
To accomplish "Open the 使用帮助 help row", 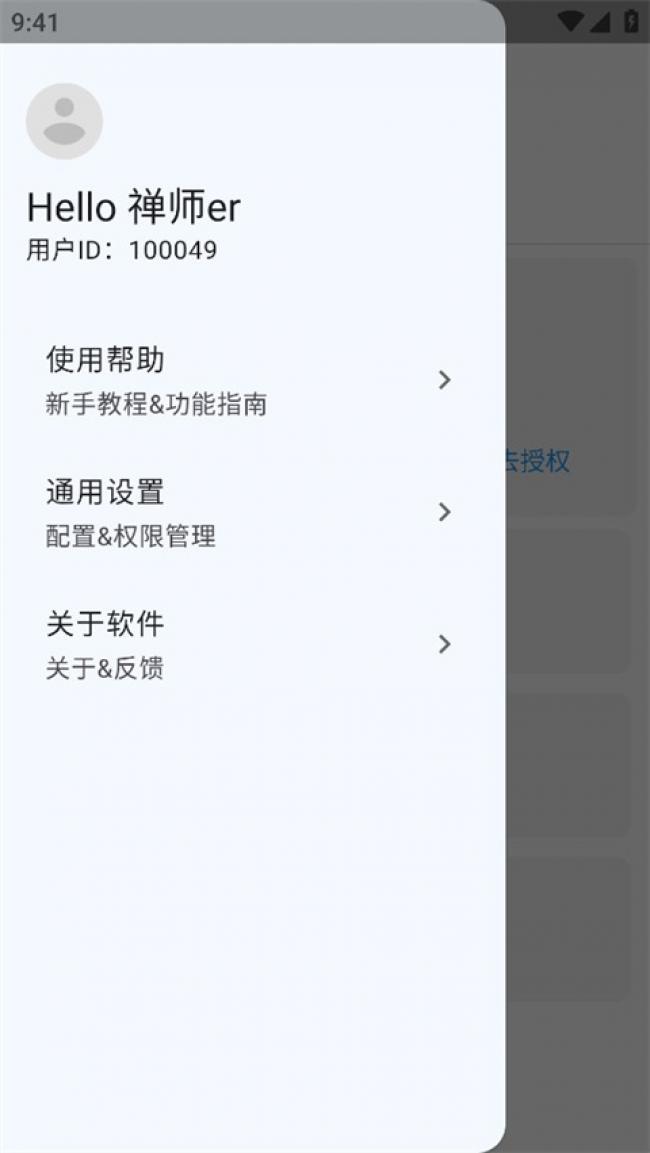I will click(248, 380).
